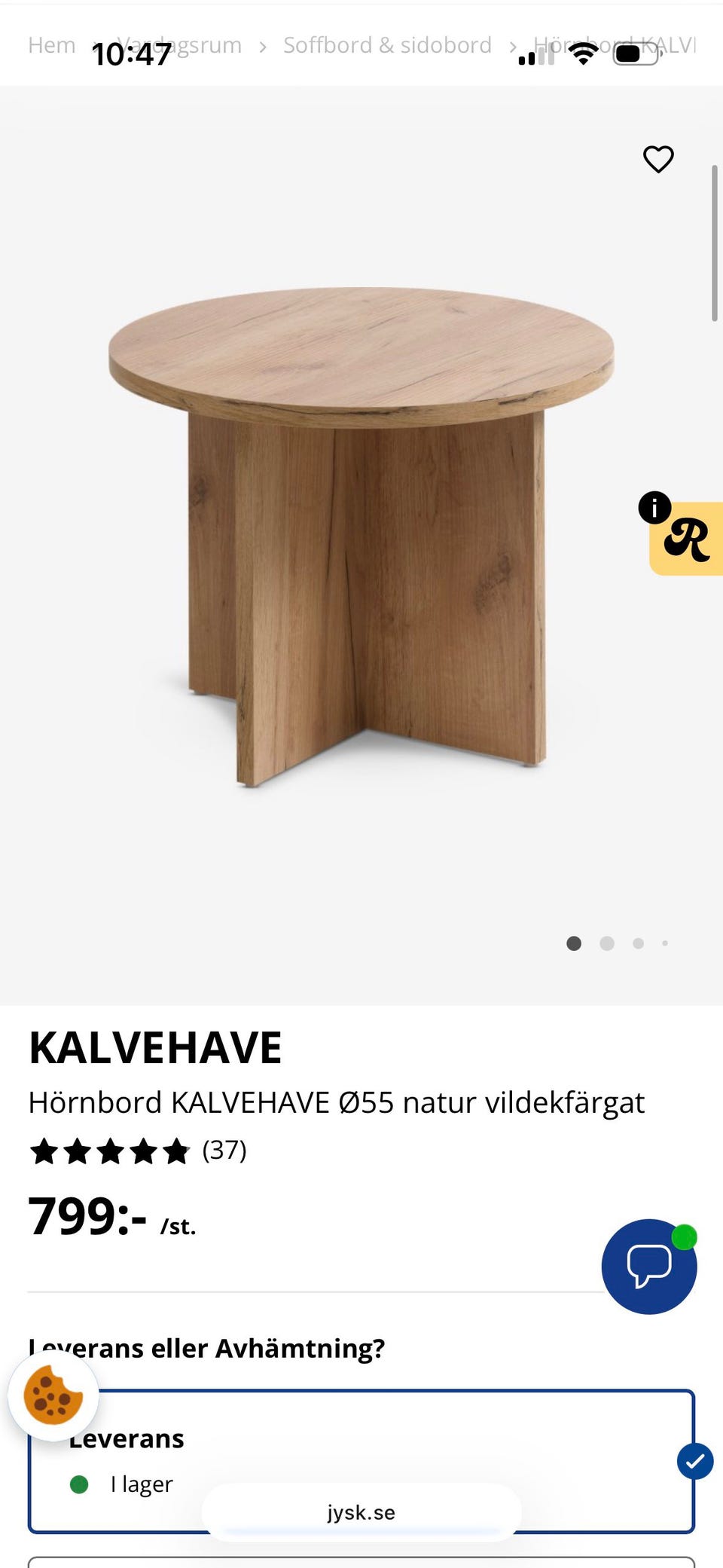Open the Soffbord & sidobord category link

[386, 44]
